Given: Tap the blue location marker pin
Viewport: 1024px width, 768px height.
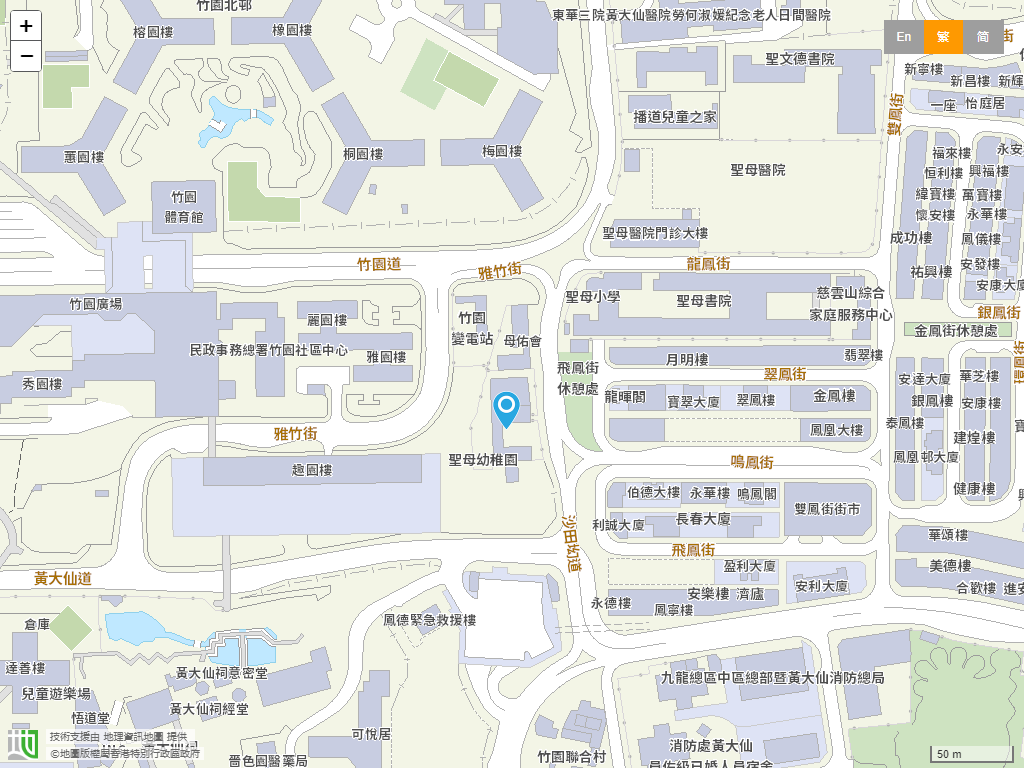Looking at the screenshot, I should click(507, 407).
